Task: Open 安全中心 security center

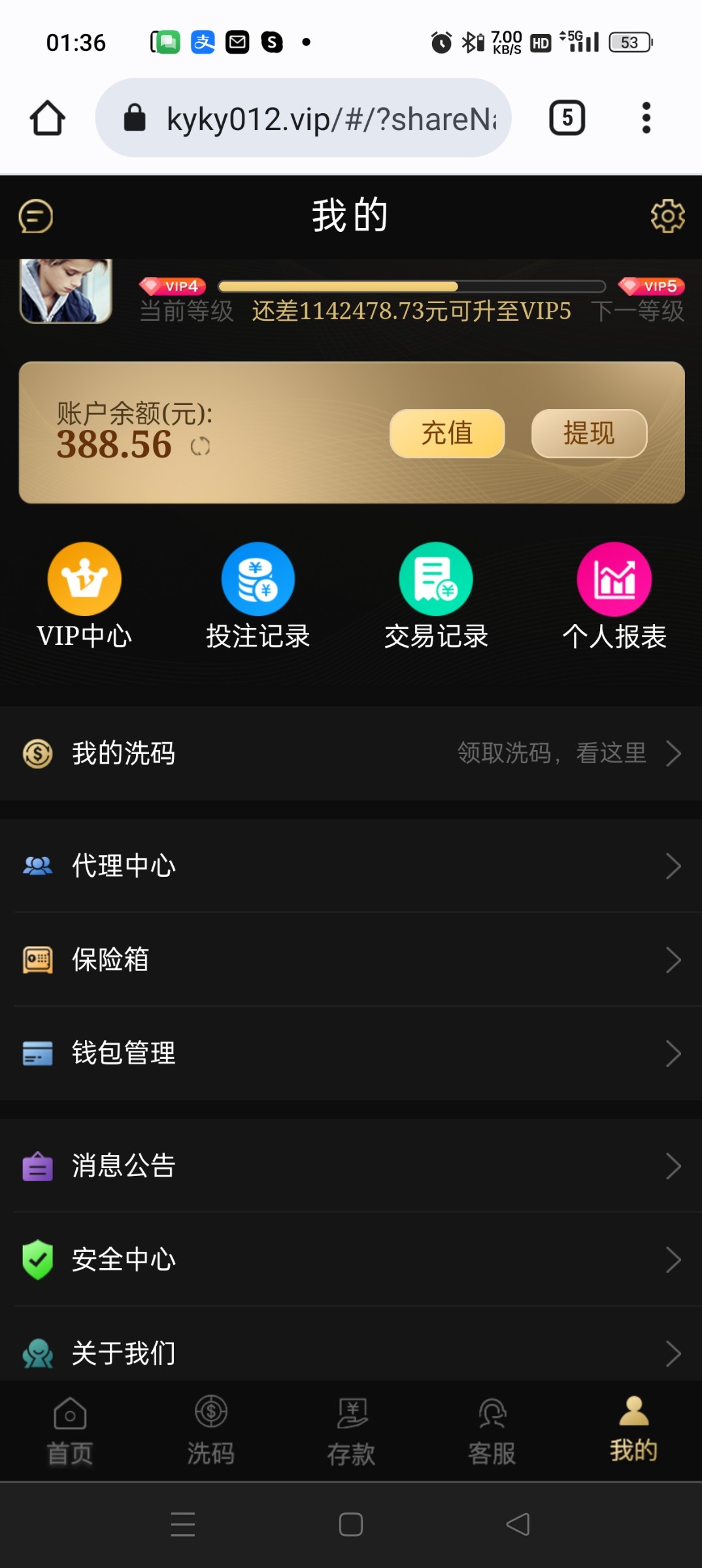Action: click(x=351, y=1260)
